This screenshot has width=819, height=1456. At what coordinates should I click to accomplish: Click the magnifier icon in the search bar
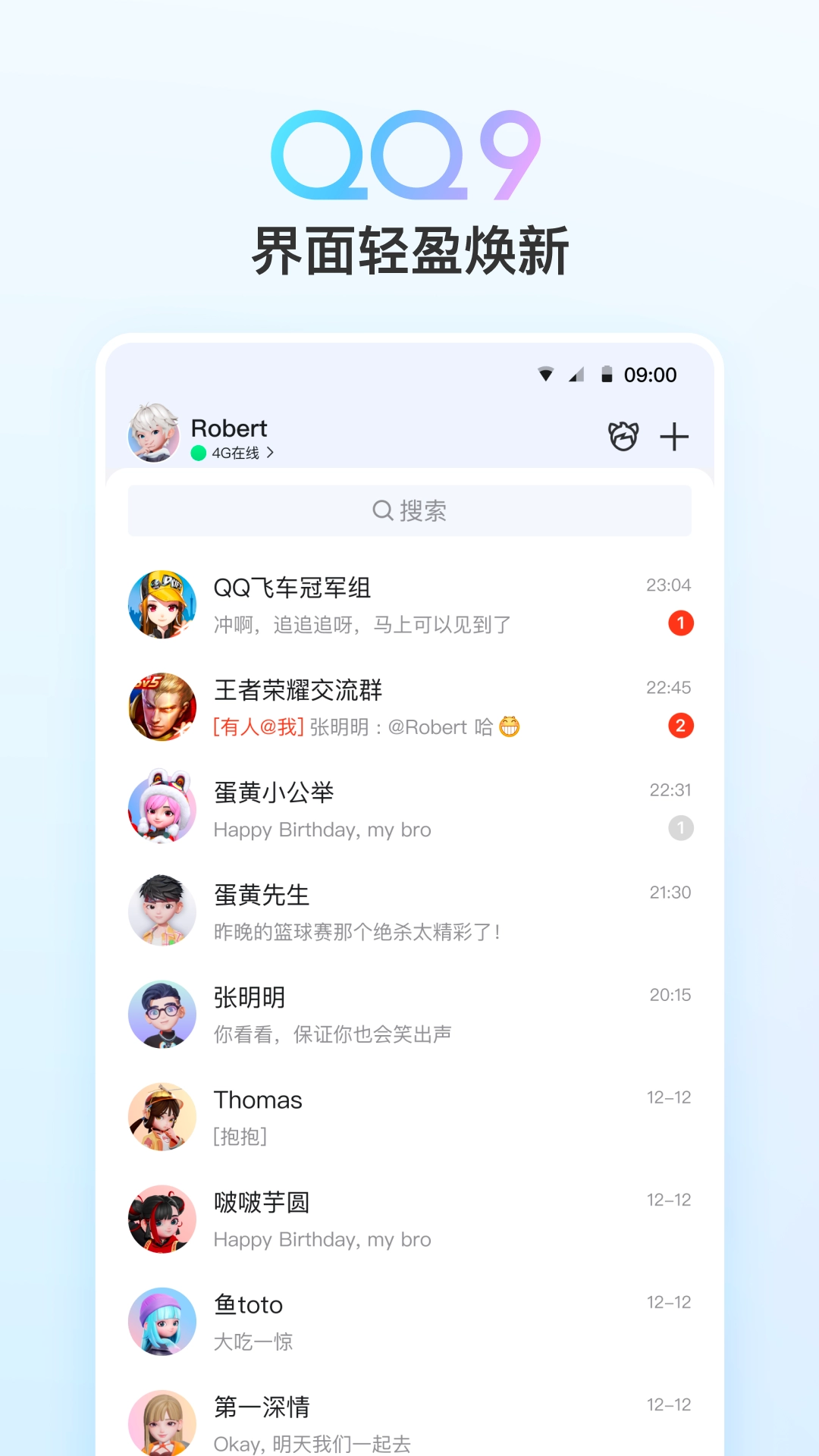(381, 510)
